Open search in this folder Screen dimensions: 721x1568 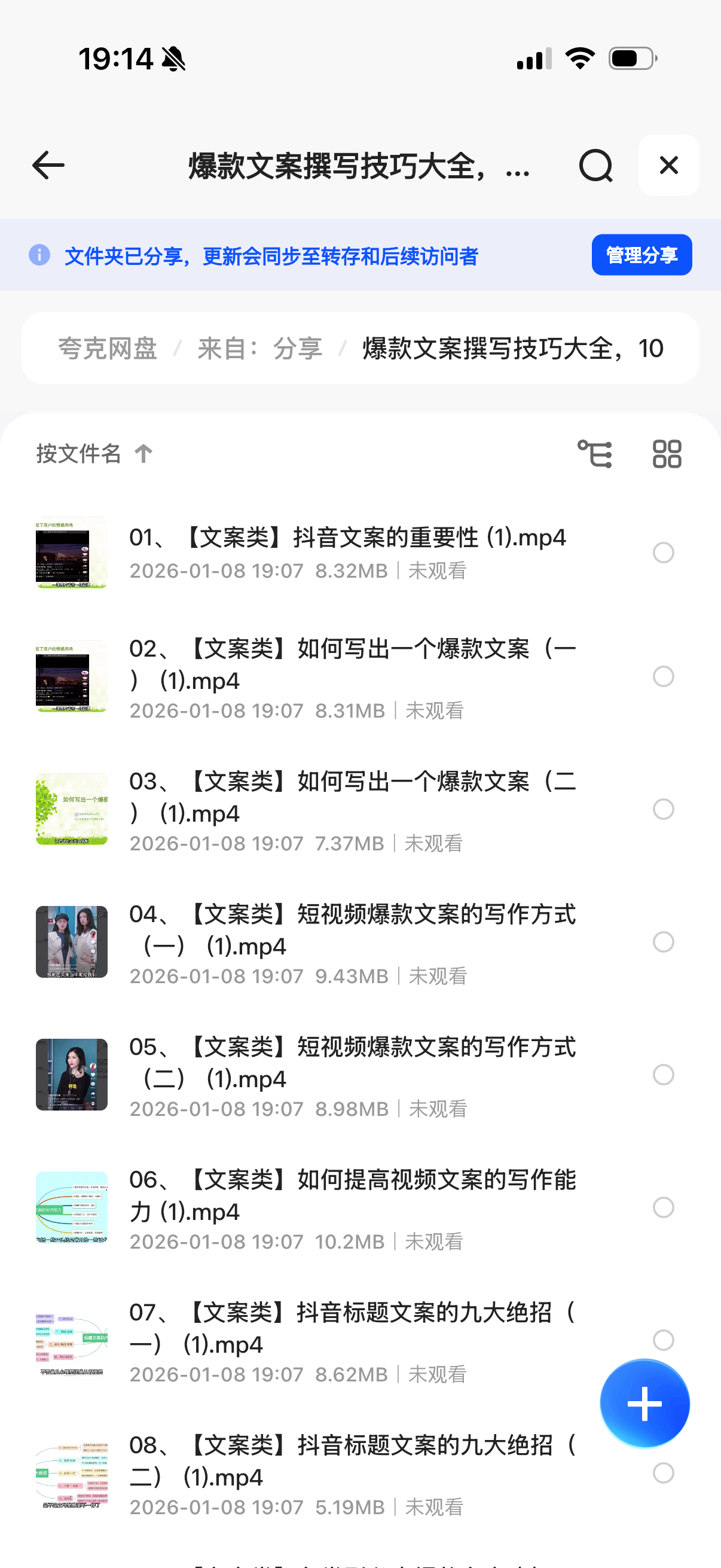[x=595, y=166]
